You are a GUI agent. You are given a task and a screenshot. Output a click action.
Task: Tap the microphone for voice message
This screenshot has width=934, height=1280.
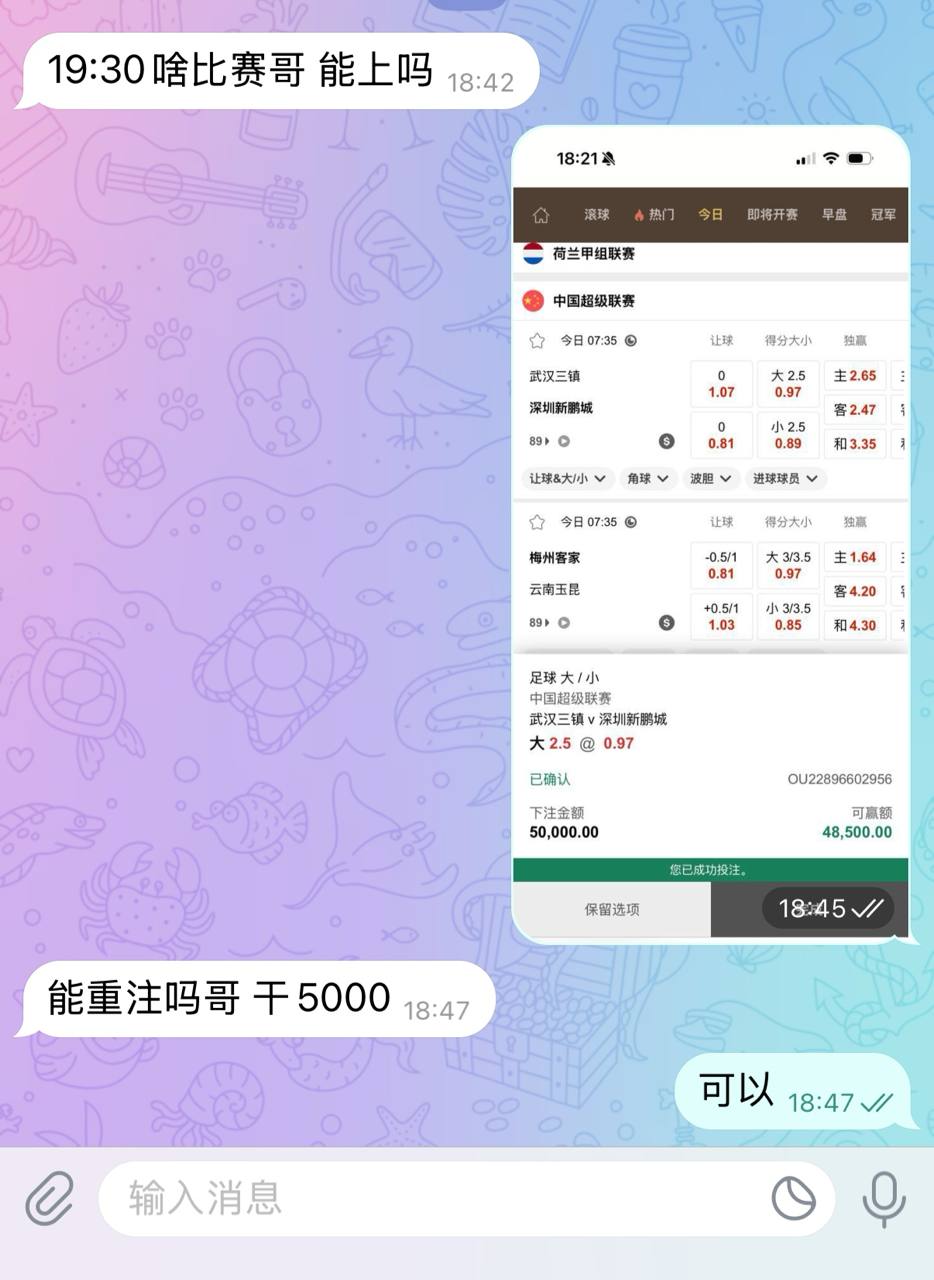[884, 1198]
